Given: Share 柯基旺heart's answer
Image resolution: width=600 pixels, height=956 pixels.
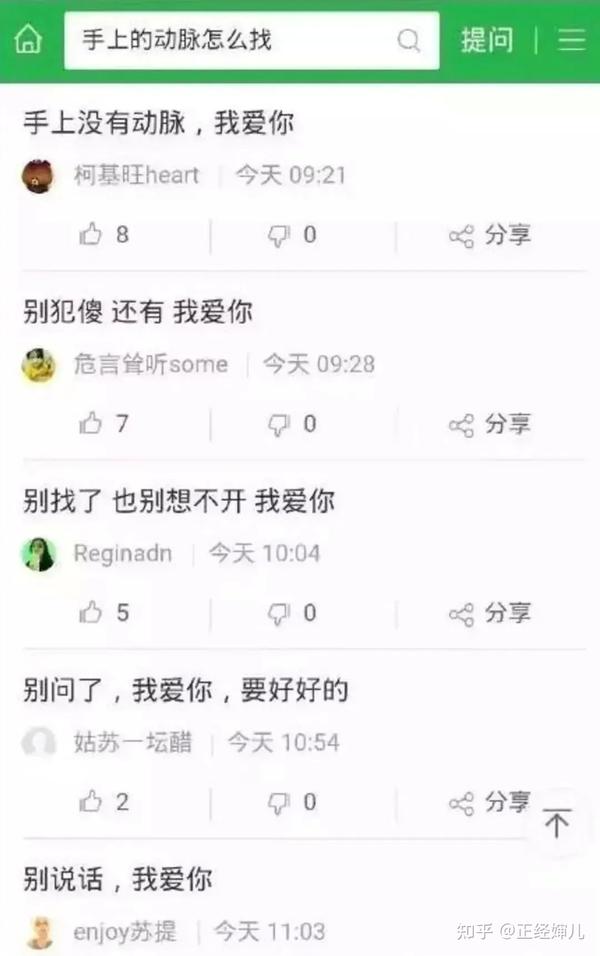Looking at the screenshot, I should coord(490,235).
